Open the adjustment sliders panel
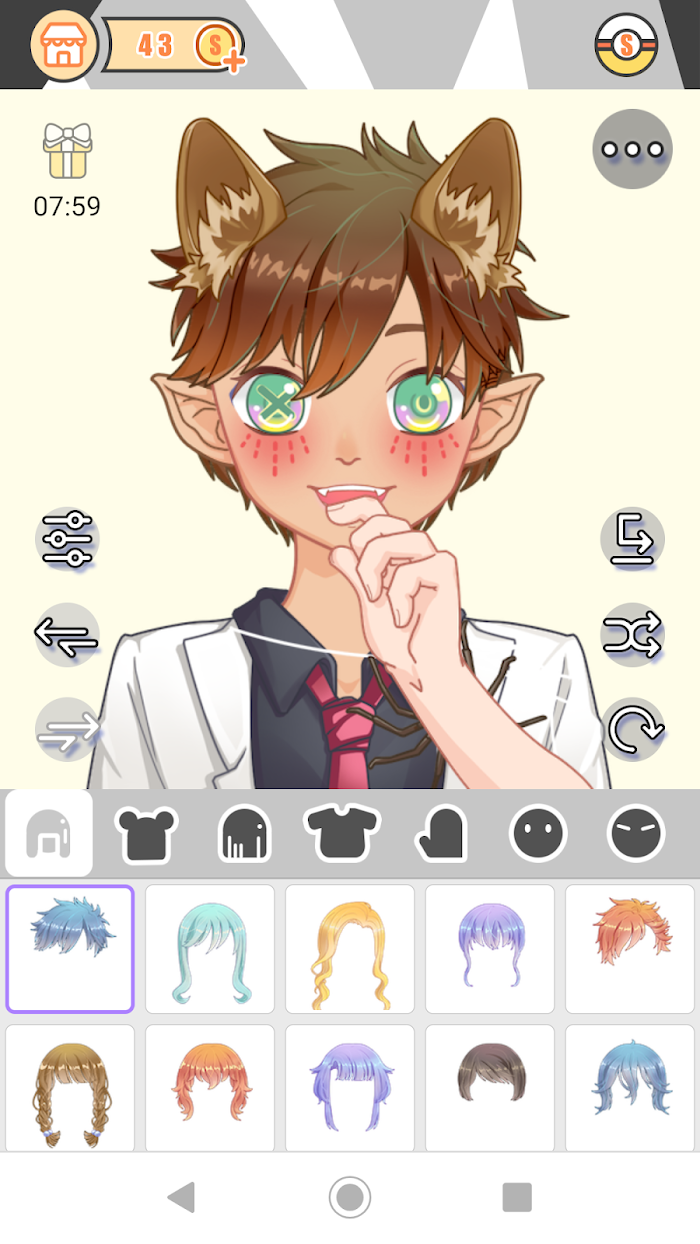The height and width of the screenshot is (1244, 700). tap(67, 539)
